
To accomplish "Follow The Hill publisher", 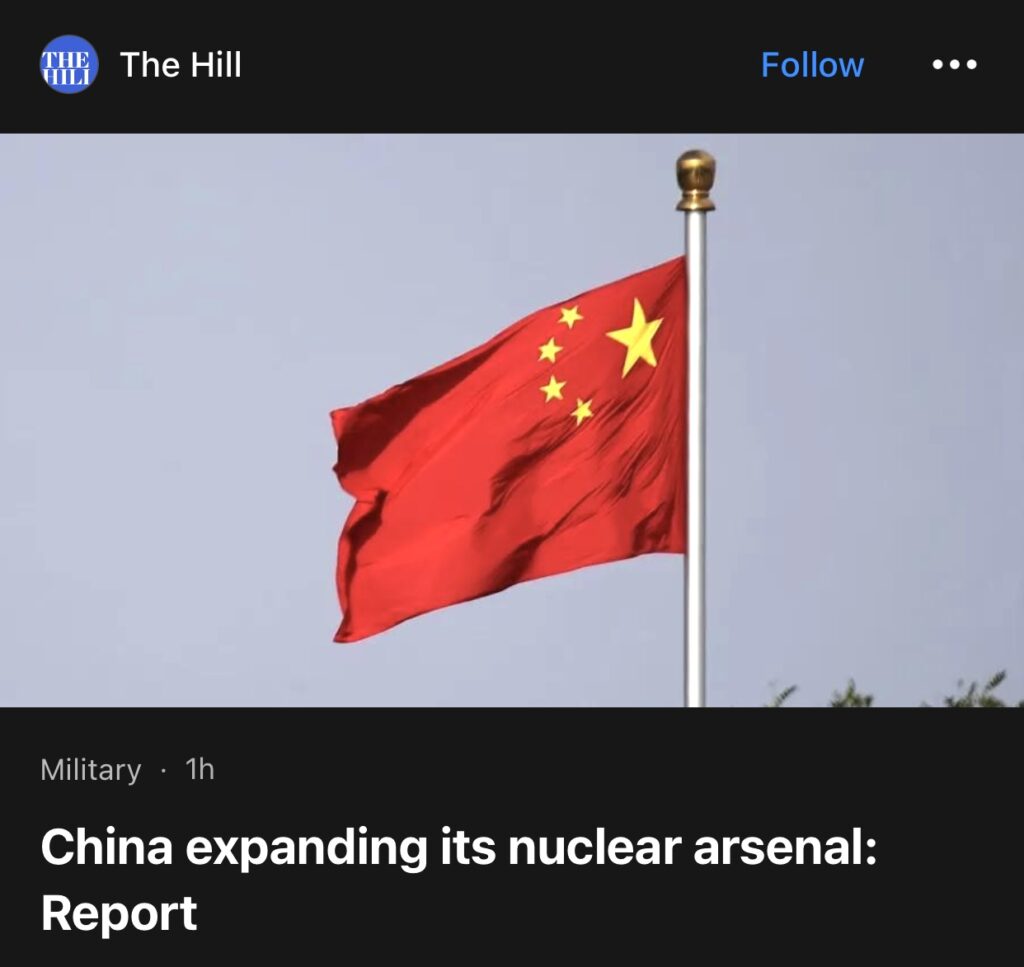I will (812, 65).
